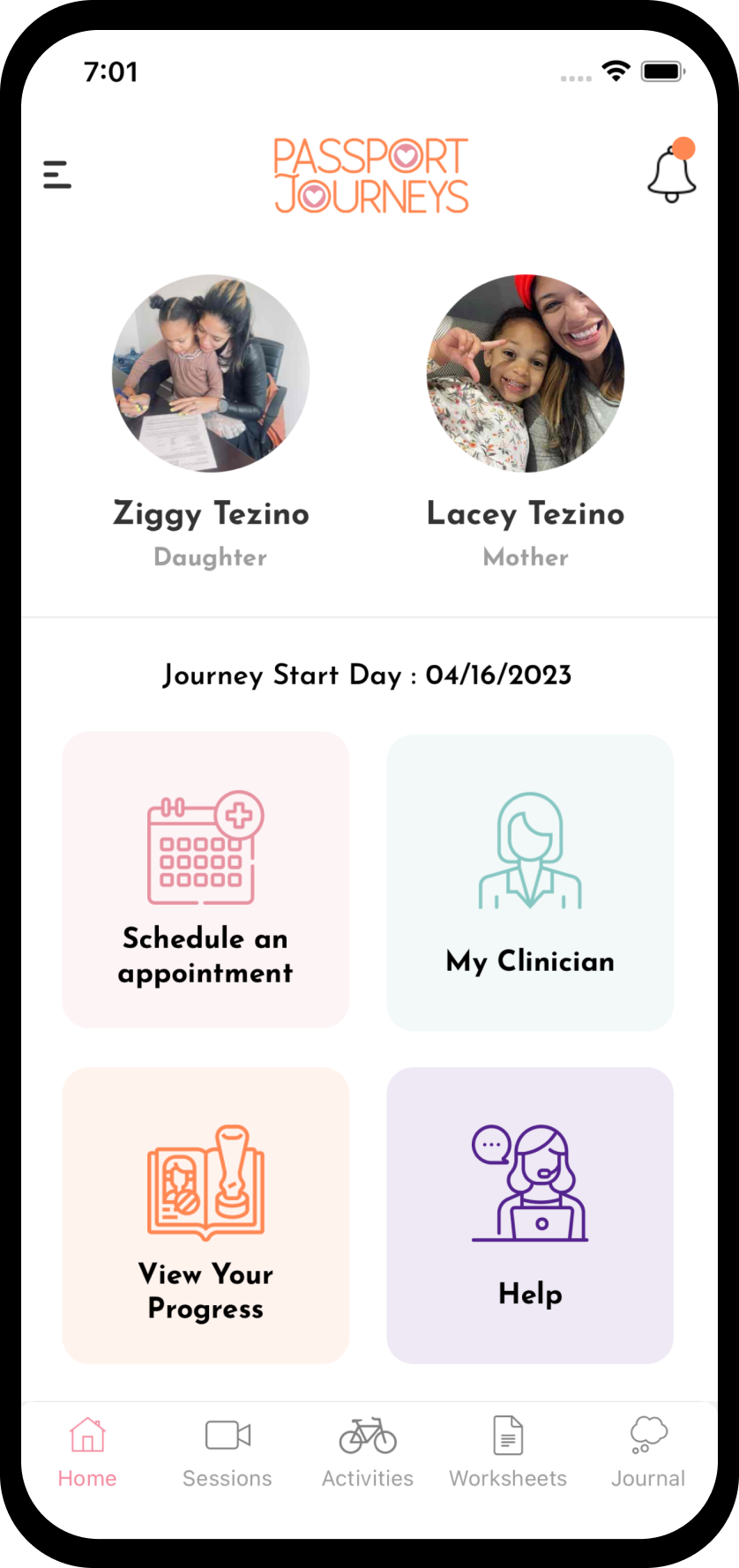The image size is (739, 1568).
Task: Go to the Activities tab
Action: coord(368,1452)
